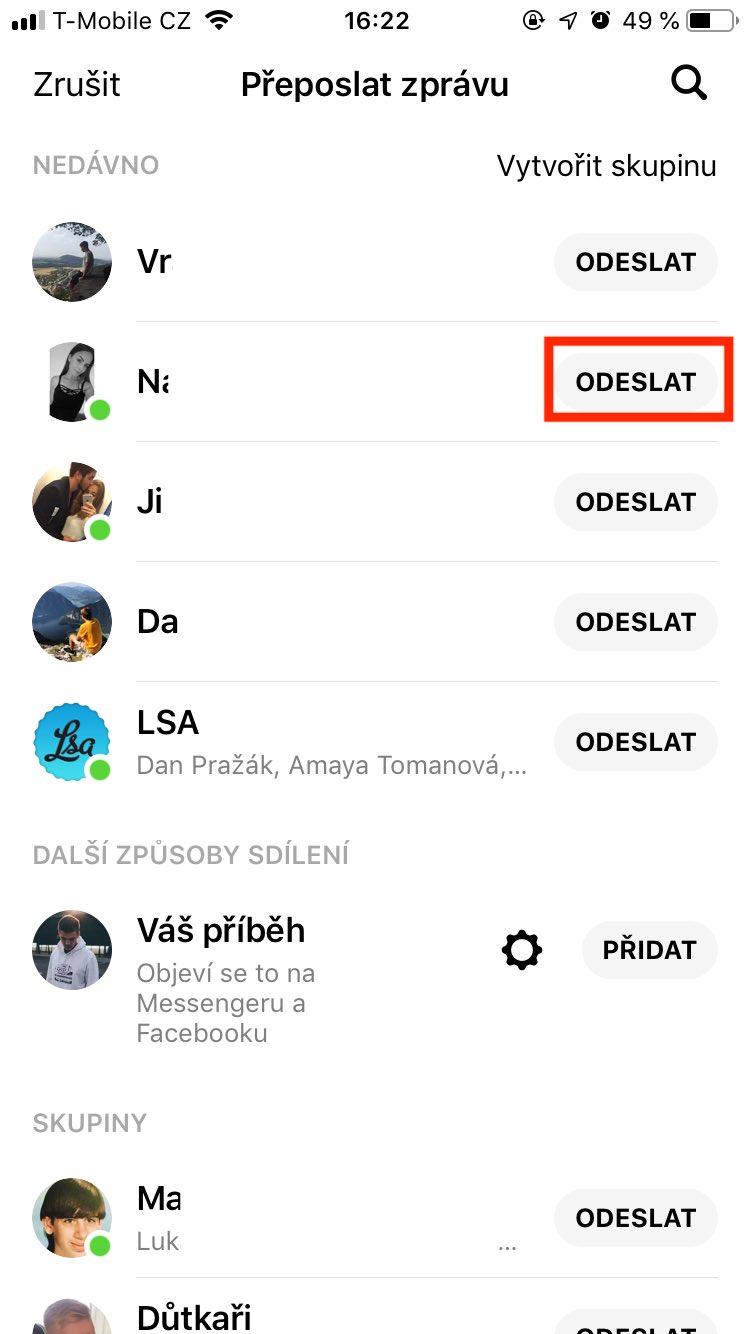Tap ODESLAT next to contact Na
The image size is (750, 1334).
(x=636, y=382)
